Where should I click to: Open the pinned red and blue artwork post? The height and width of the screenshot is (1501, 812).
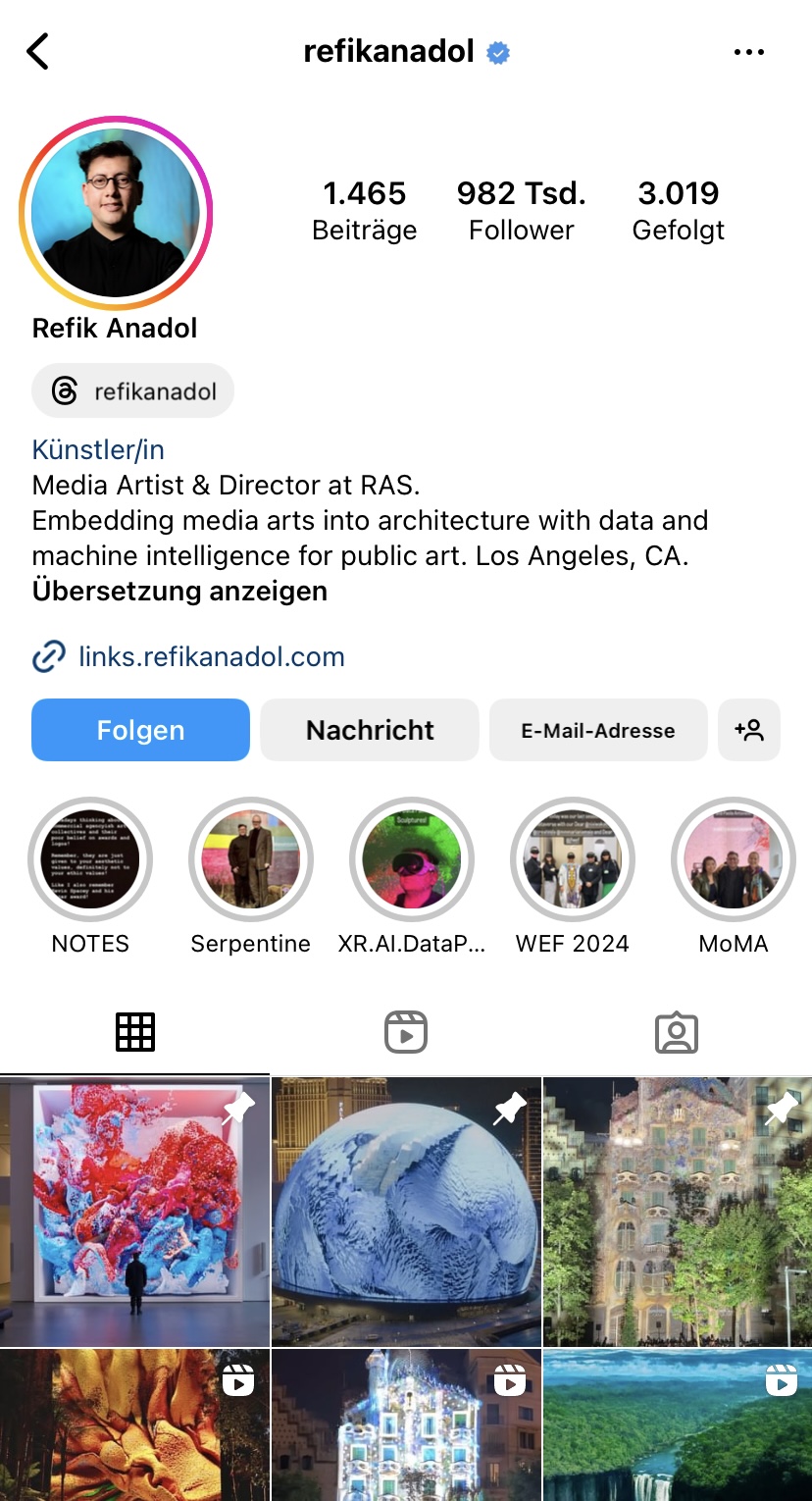click(x=134, y=1212)
